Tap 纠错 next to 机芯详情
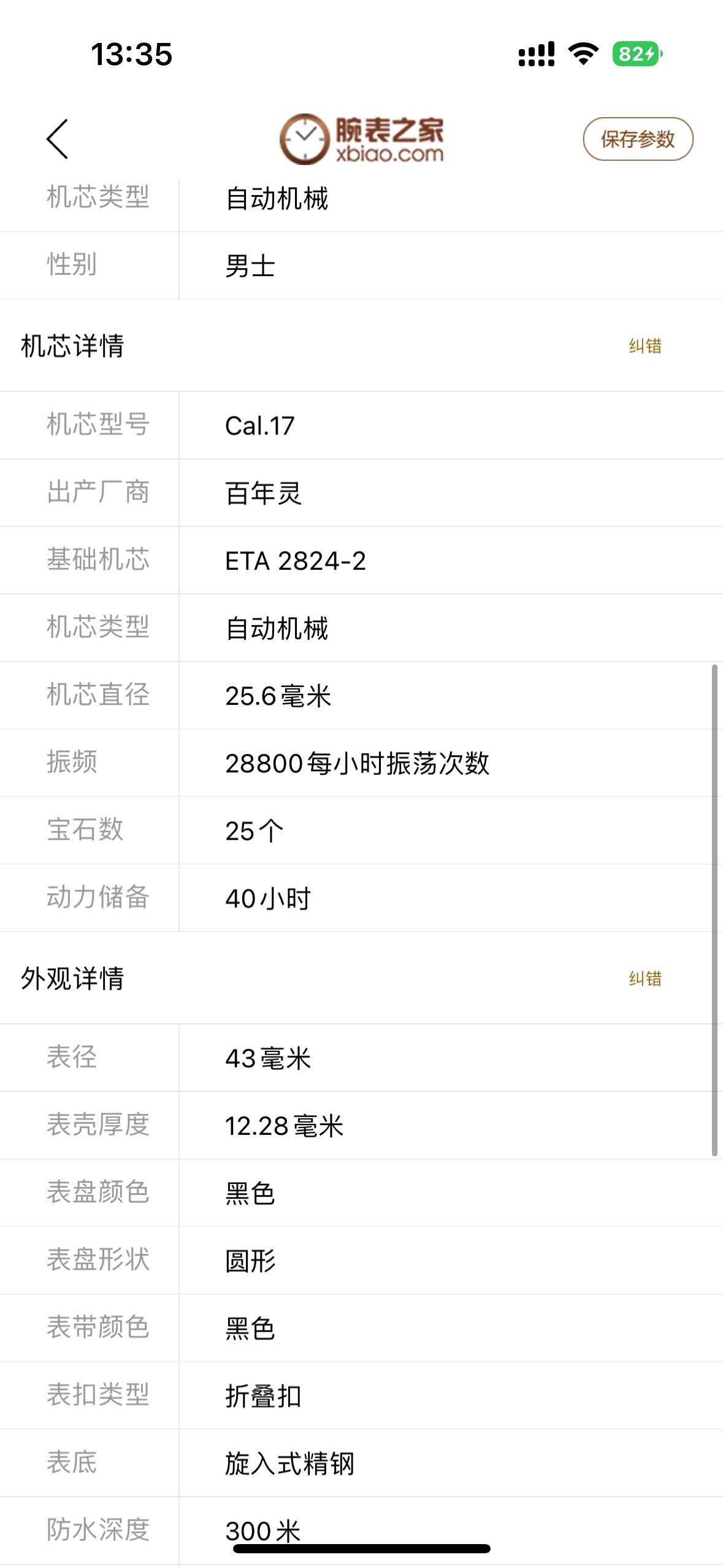The height and width of the screenshot is (1568, 723). 645,346
